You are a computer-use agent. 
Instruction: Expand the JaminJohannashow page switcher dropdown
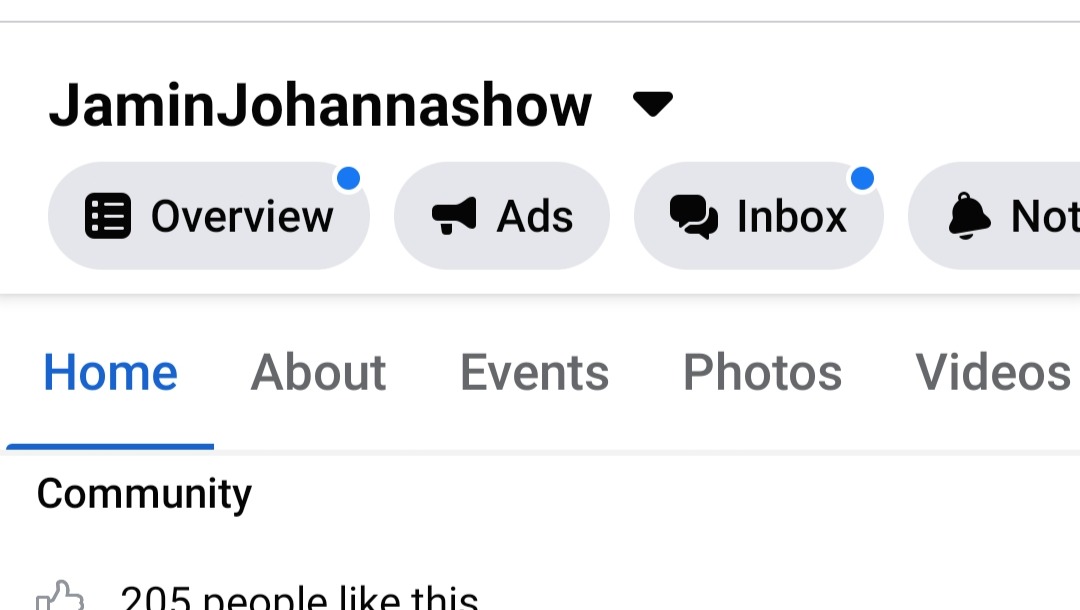(x=653, y=103)
